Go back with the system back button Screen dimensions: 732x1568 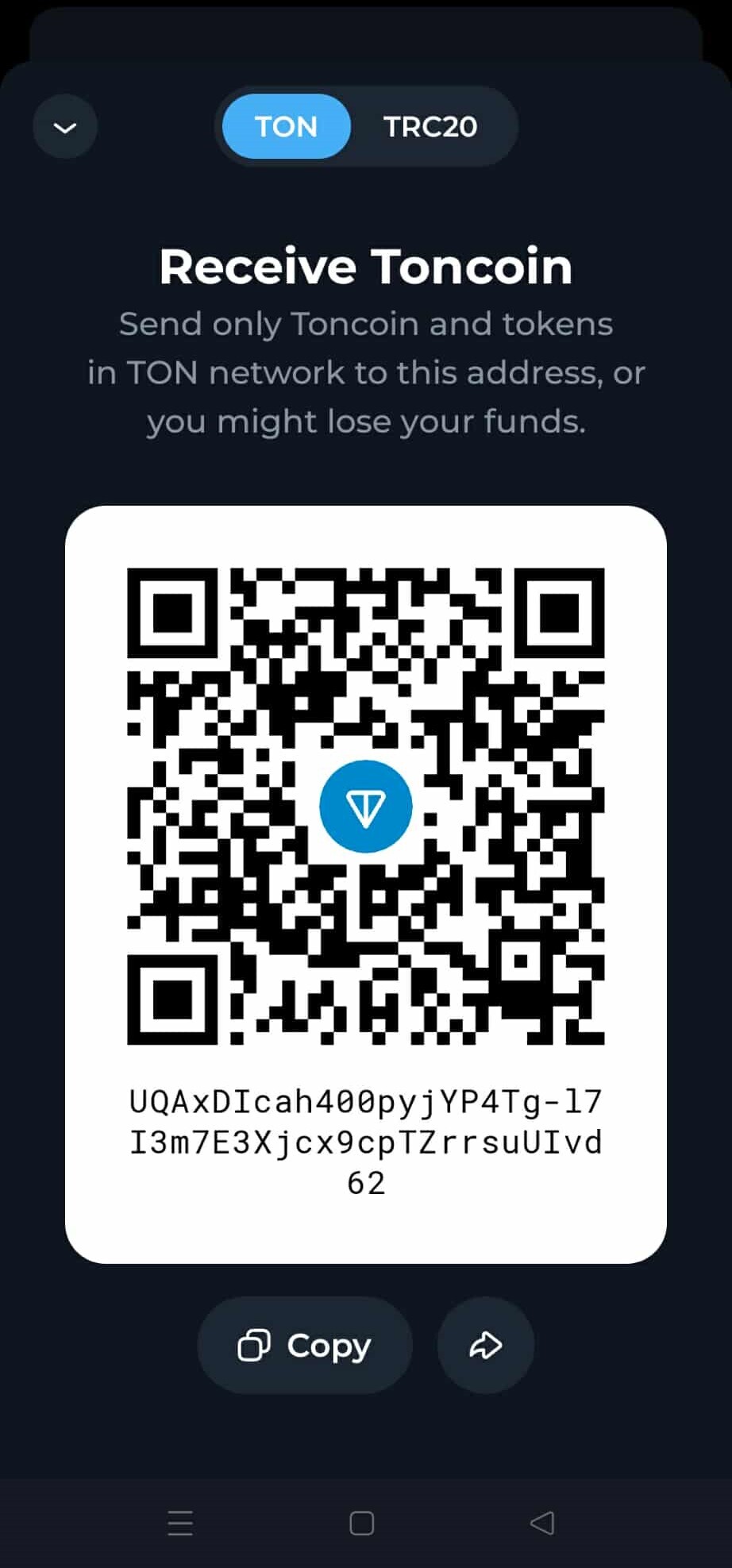click(542, 1523)
